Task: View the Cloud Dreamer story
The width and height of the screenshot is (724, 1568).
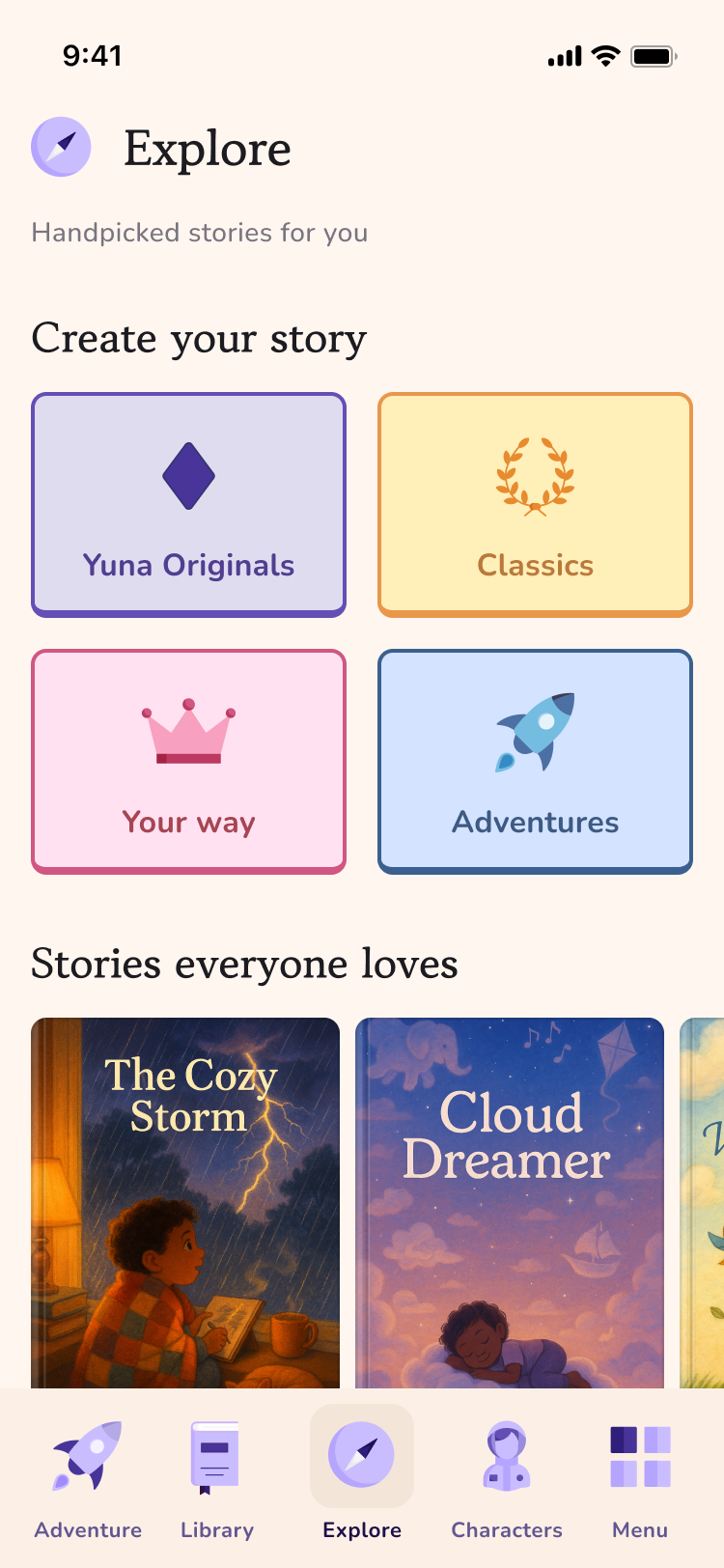Action: [510, 1202]
